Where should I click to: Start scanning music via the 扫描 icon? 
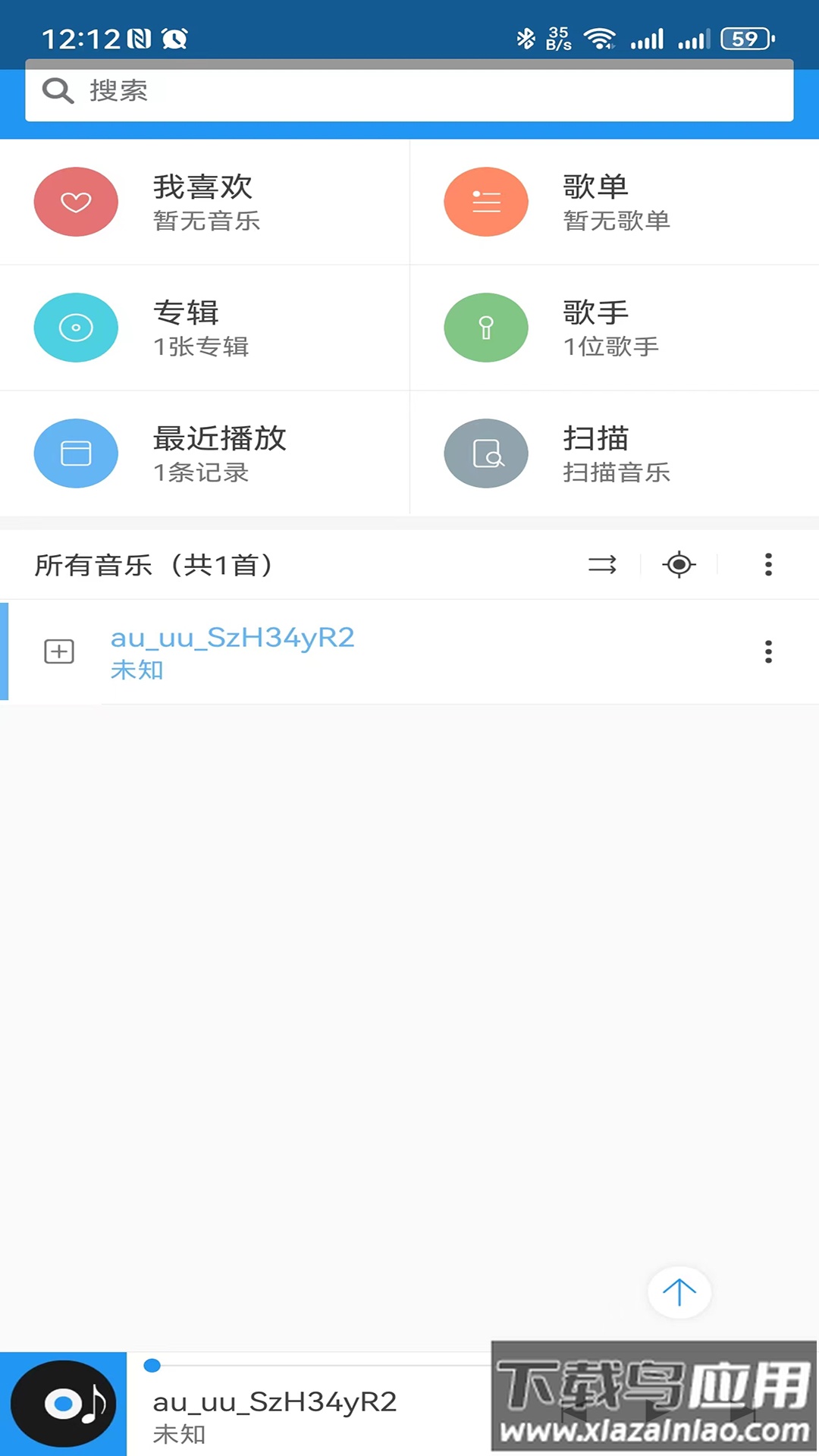[x=485, y=453]
